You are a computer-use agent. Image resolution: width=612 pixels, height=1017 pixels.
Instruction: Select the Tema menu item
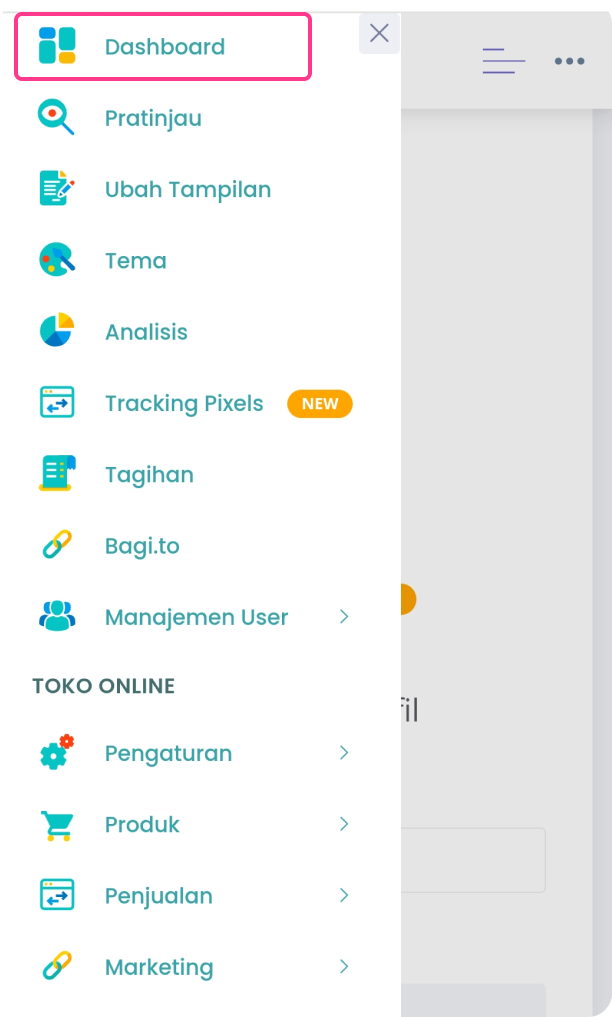tap(135, 261)
